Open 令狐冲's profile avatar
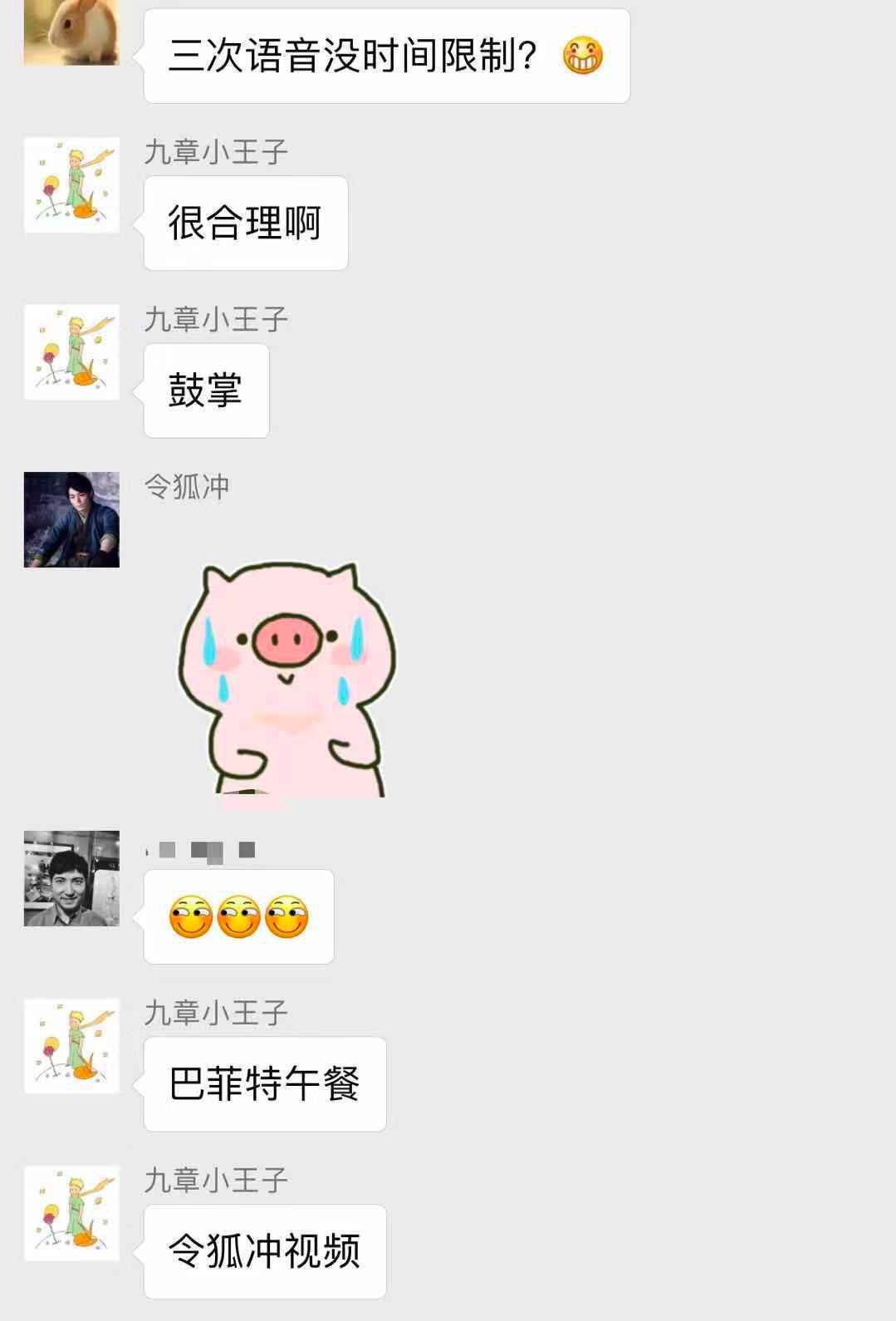This screenshot has width=896, height=1321. click(x=71, y=520)
